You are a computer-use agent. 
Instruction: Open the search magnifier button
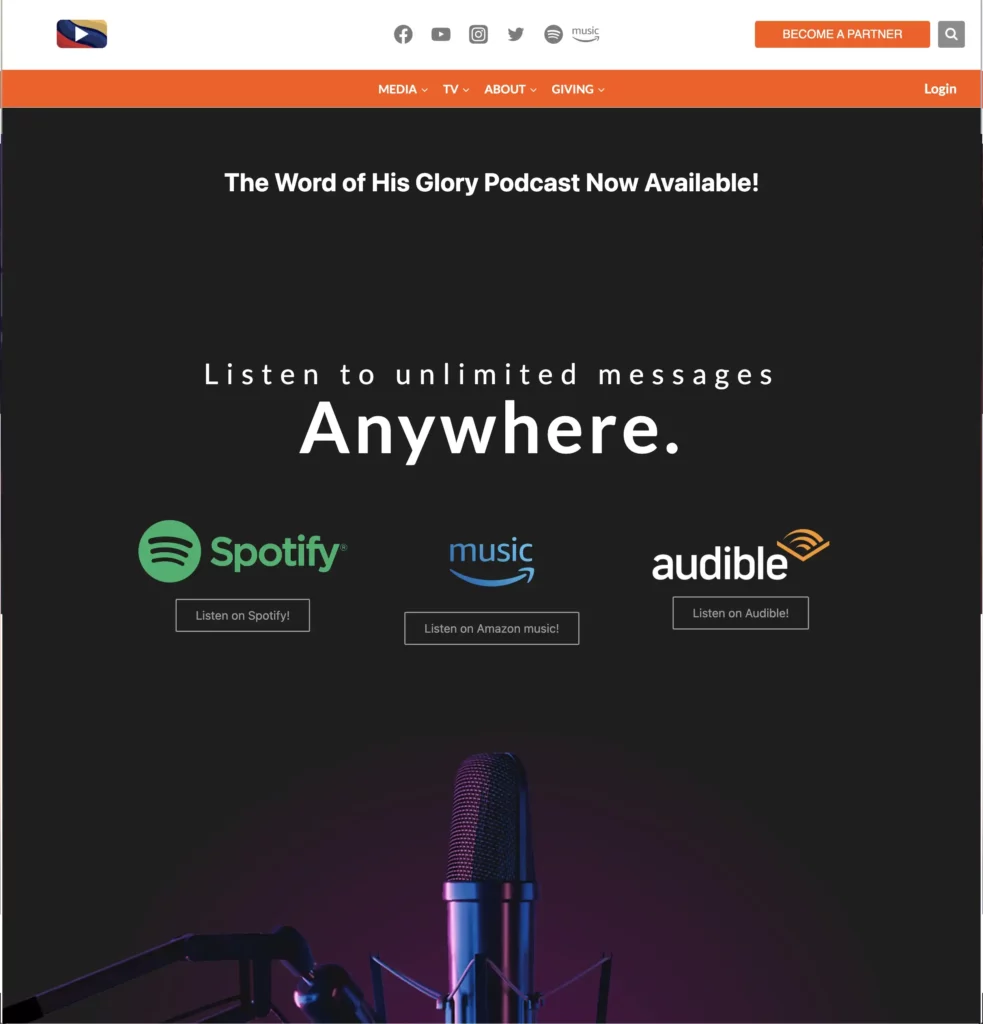click(951, 34)
